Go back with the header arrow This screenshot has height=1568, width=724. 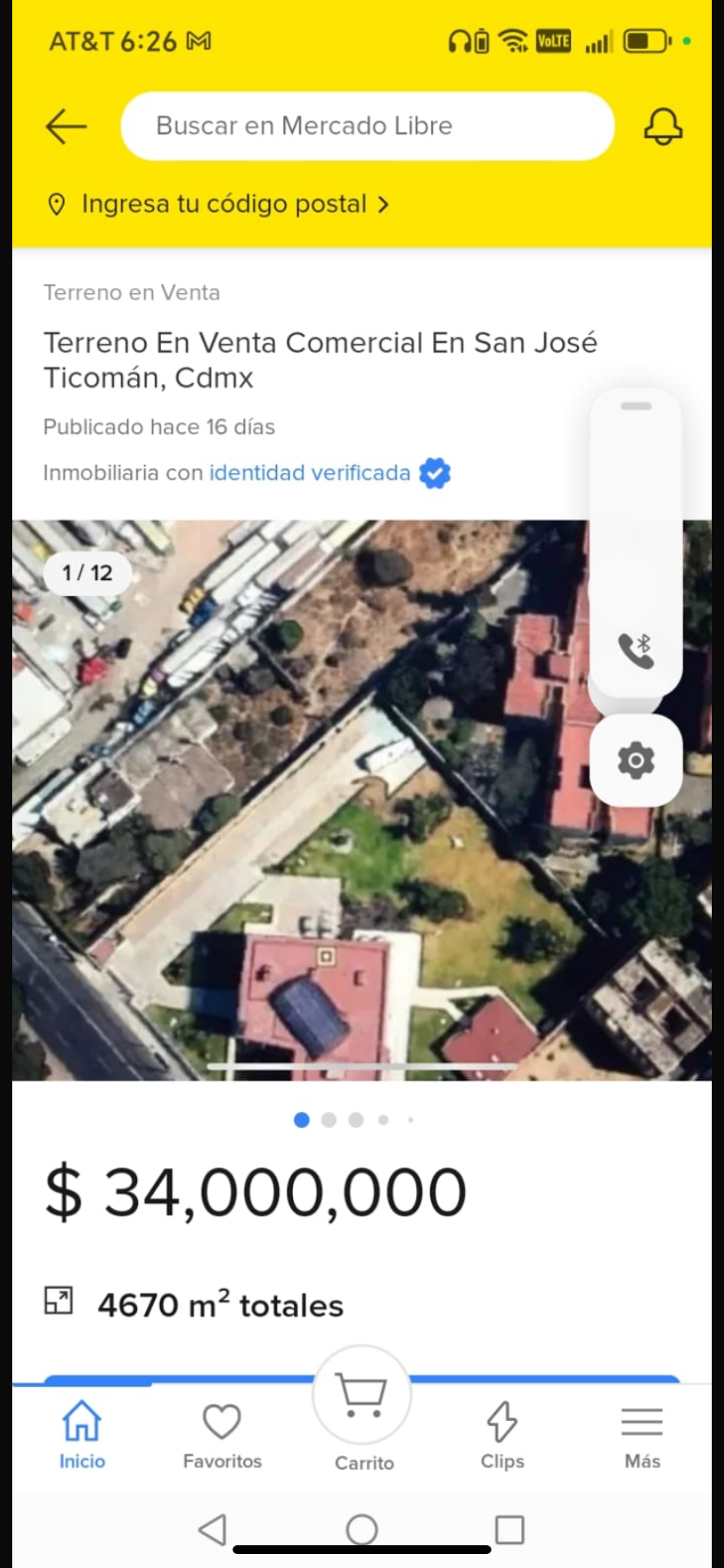click(66, 126)
